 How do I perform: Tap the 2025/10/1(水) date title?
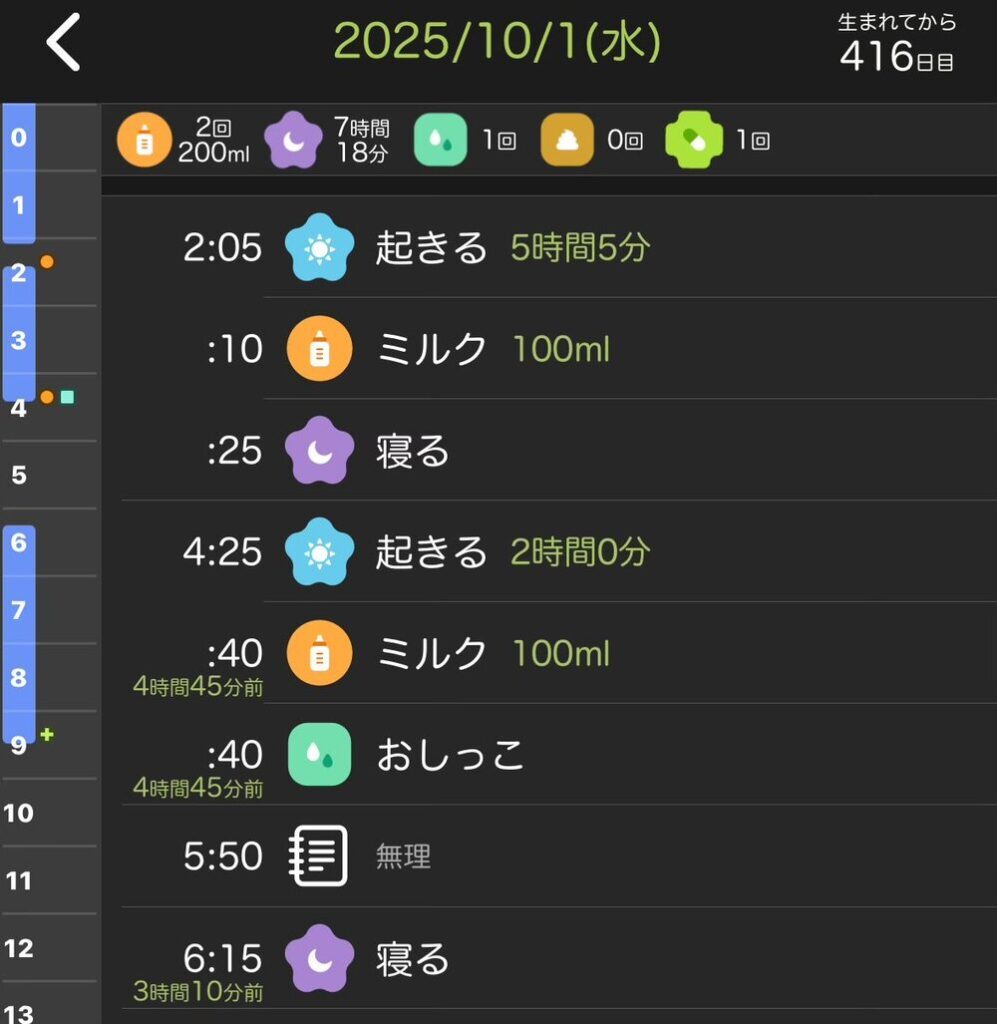coord(497,43)
